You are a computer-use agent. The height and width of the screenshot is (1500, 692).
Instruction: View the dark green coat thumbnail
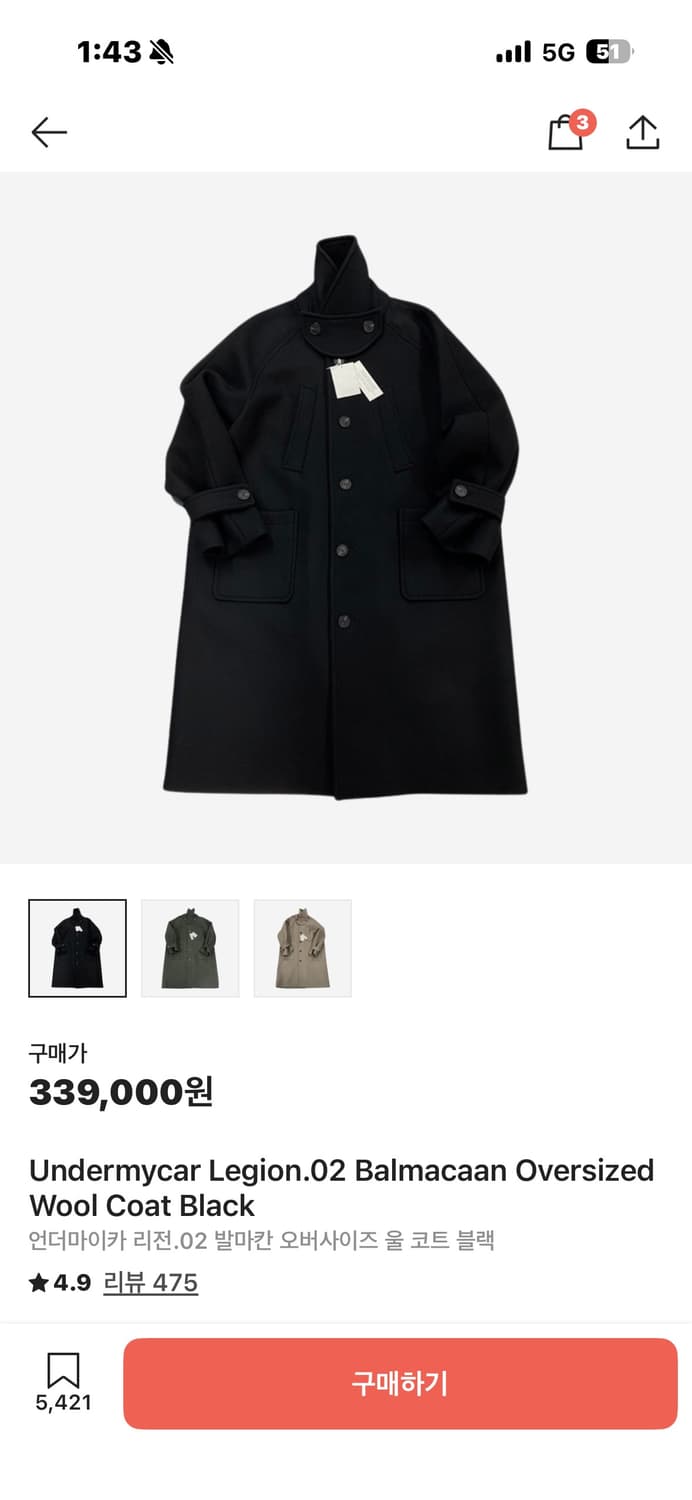coord(190,948)
